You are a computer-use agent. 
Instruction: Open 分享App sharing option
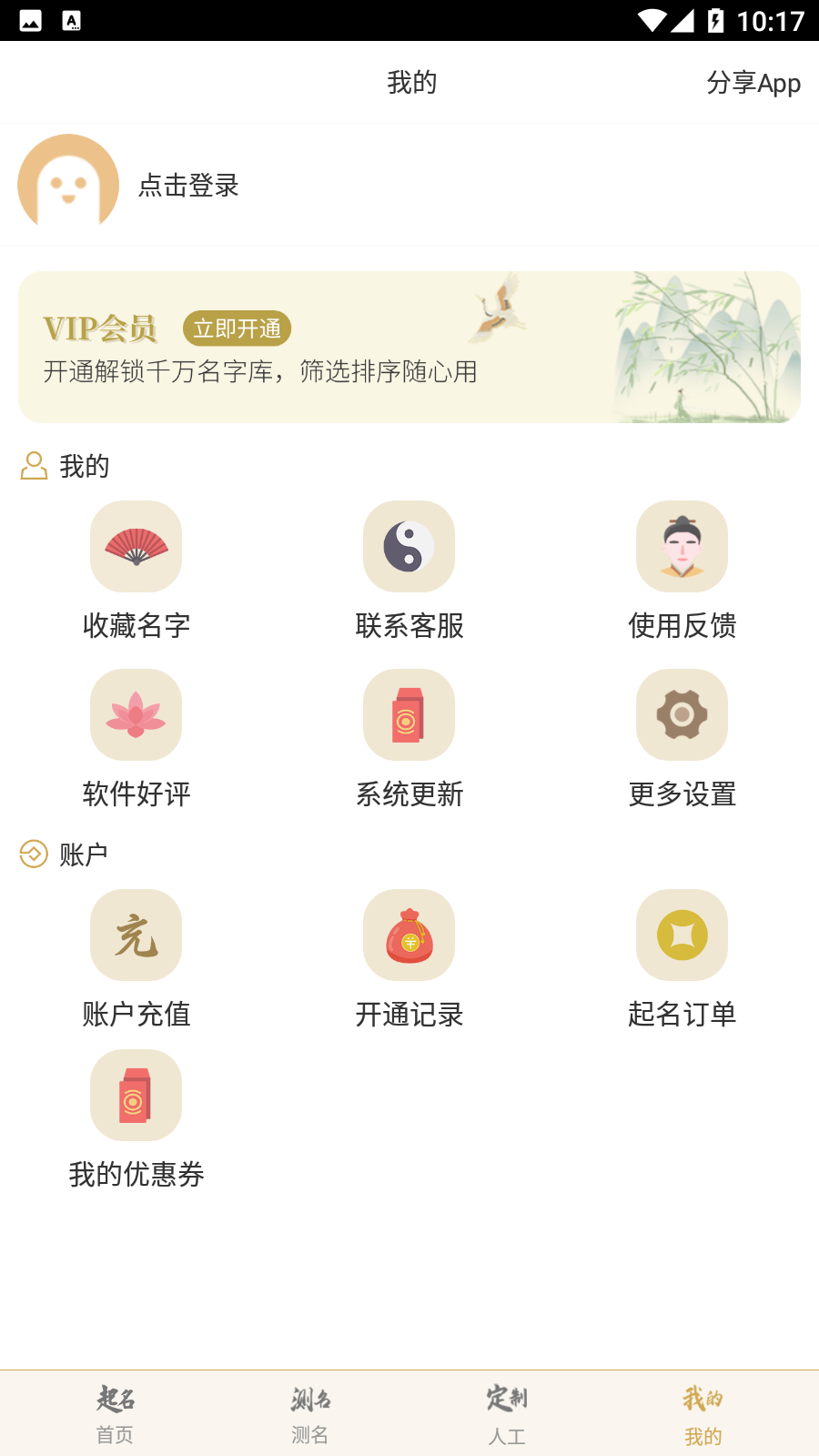coord(753,83)
